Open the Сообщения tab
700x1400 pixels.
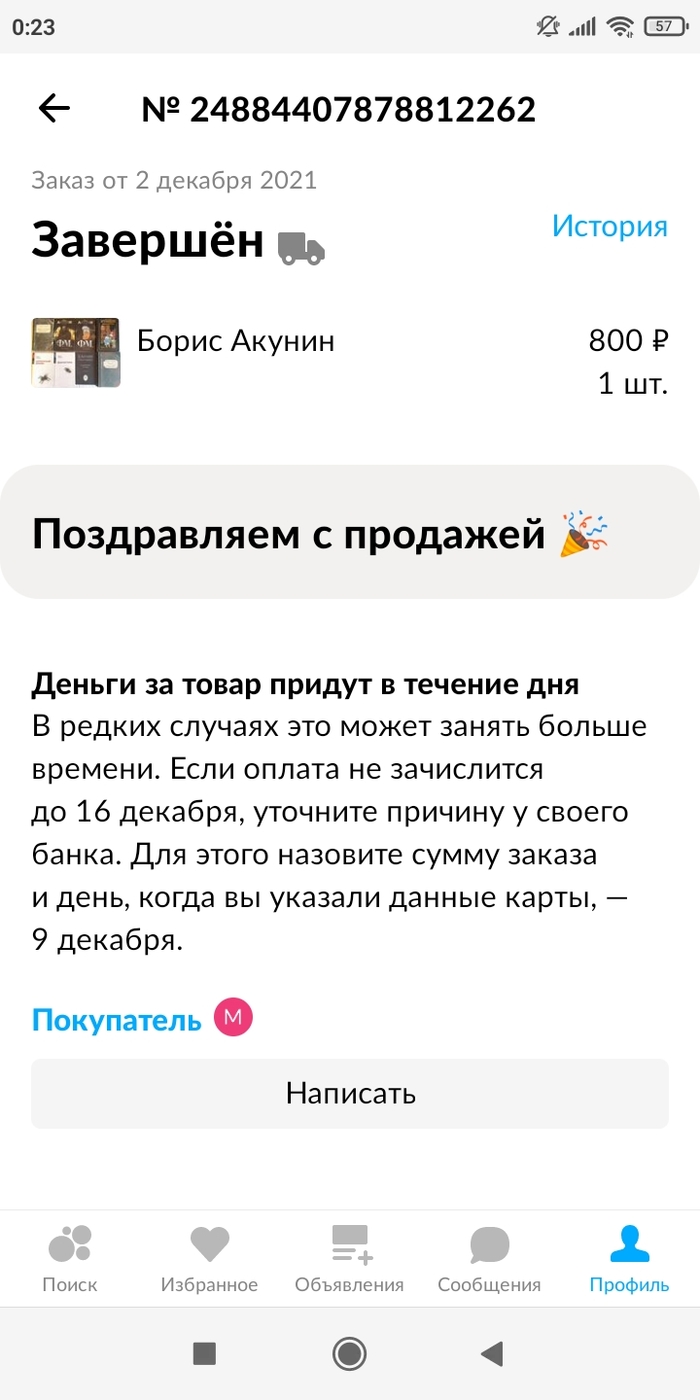click(x=489, y=1258)
